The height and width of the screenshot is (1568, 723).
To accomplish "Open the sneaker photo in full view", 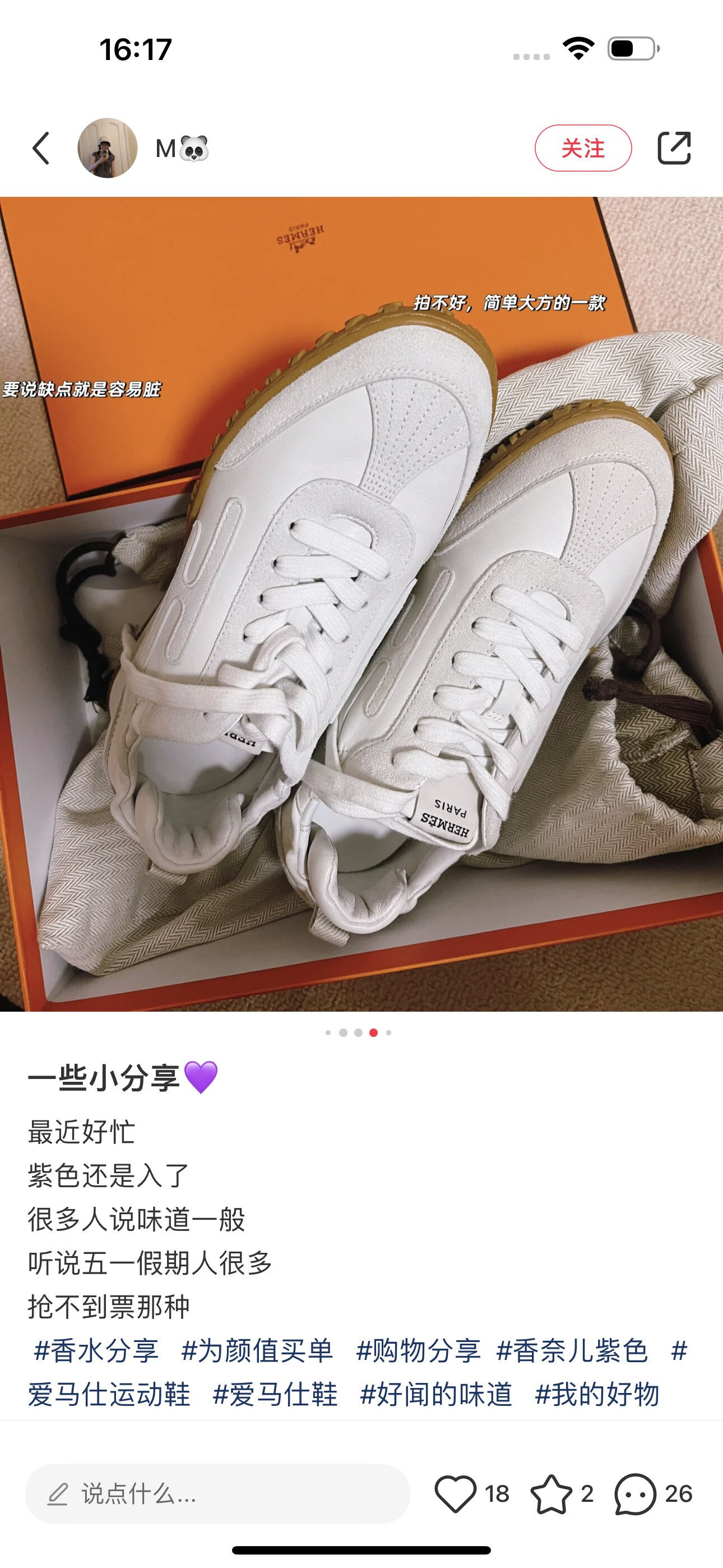I will 361,604.
